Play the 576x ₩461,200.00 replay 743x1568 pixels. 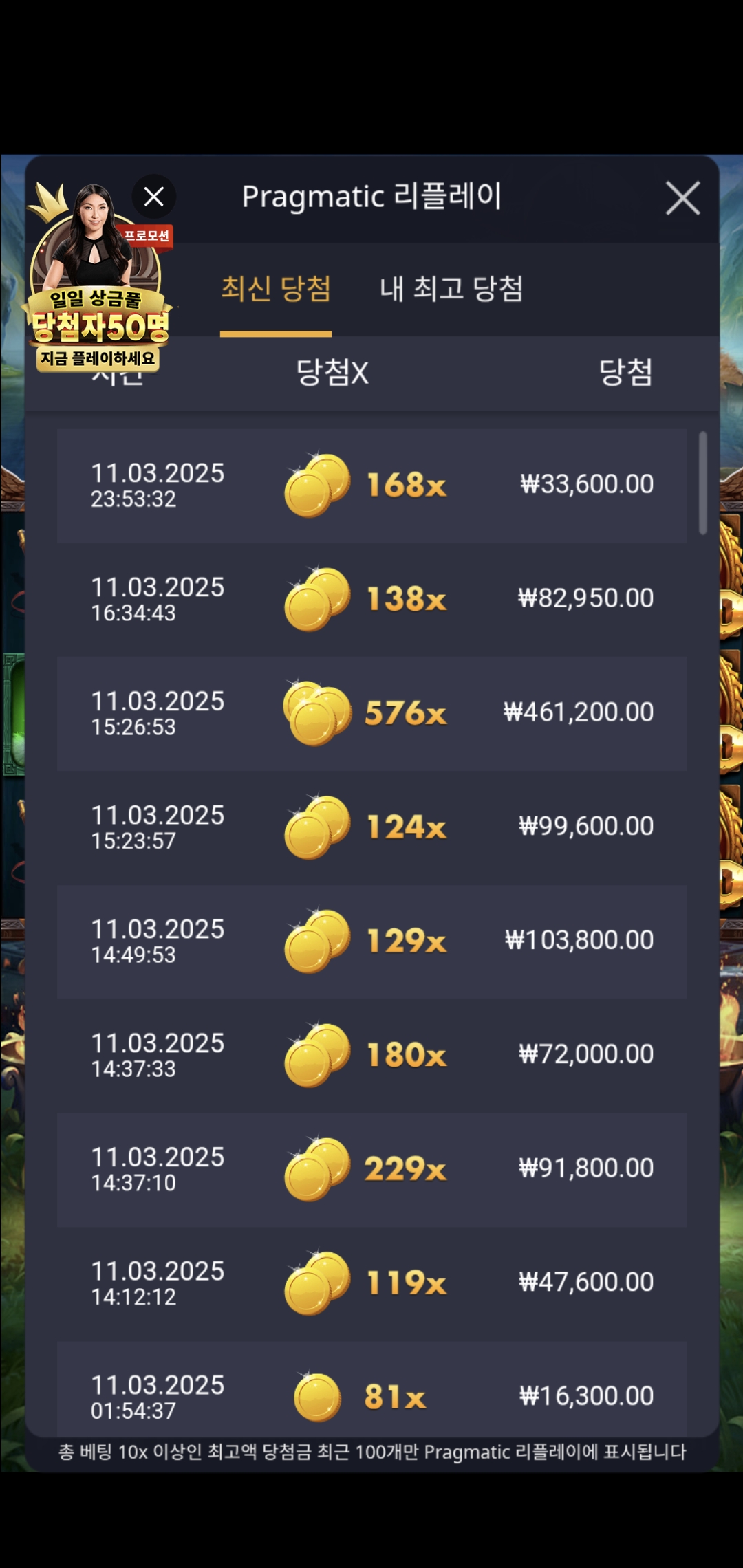tap(371, 713)
